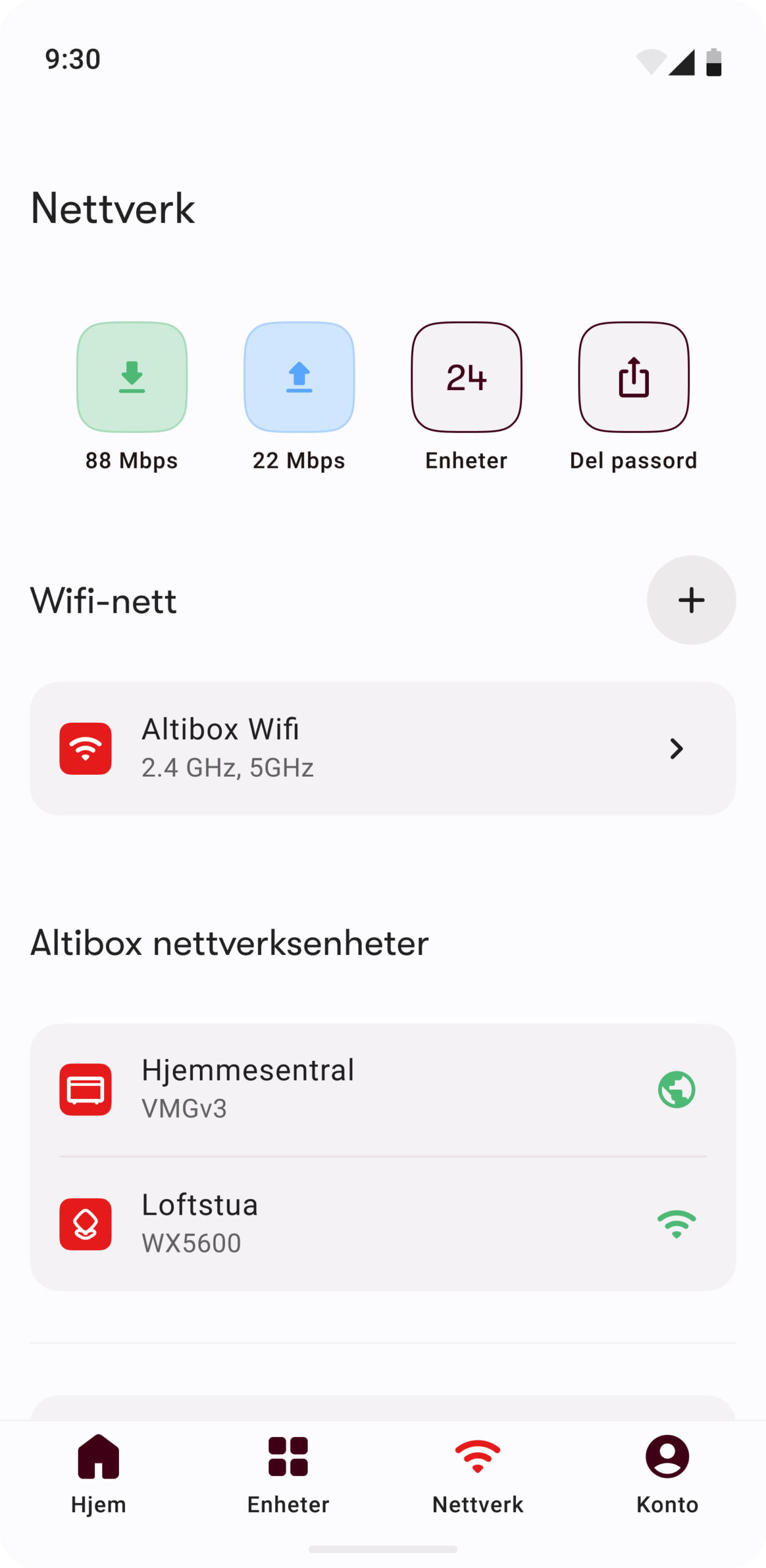This screenshot has height=1568, width=766.
Task: Open Enheter via the 24 devices icon
Action: click(x=466, y=377)
